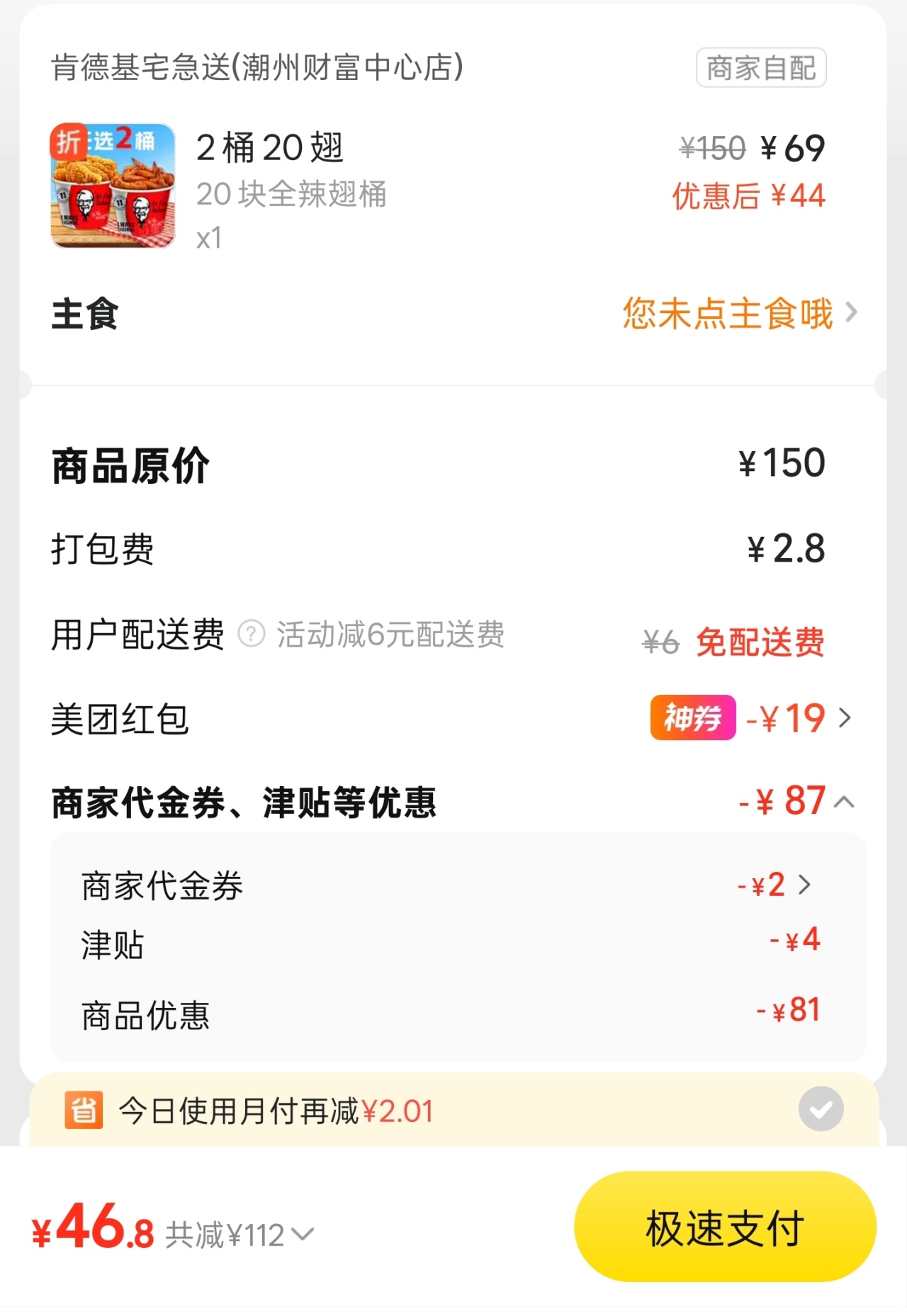Show the 用户配送费 help info
This screenshot has width=907, height=1316.
(252, 634)
